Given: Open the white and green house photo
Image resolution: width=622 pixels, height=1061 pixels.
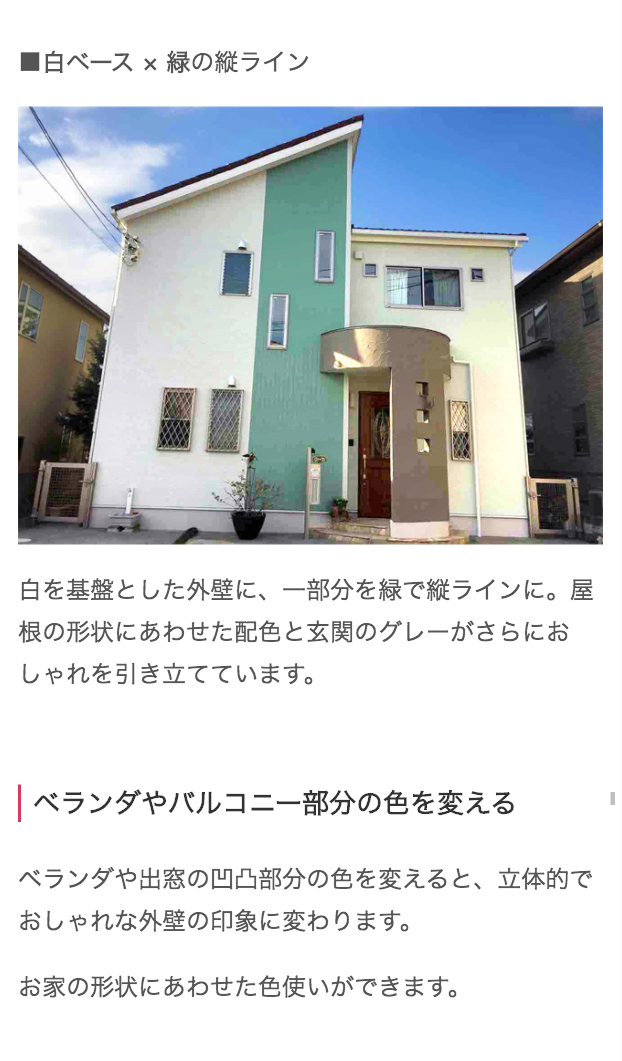Looking at the screenshot, I should click(310, 325).
